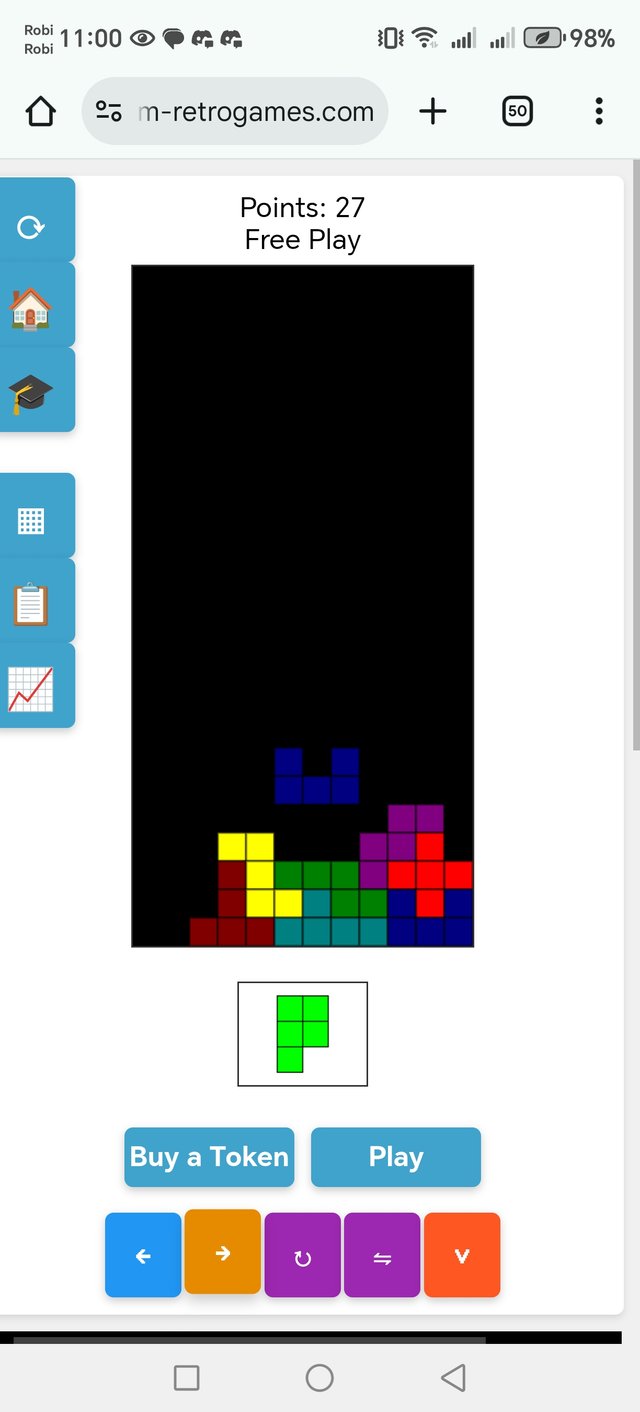Tap the grid icon in the side panel
The image size is (640, 1412).
[31, 520]
